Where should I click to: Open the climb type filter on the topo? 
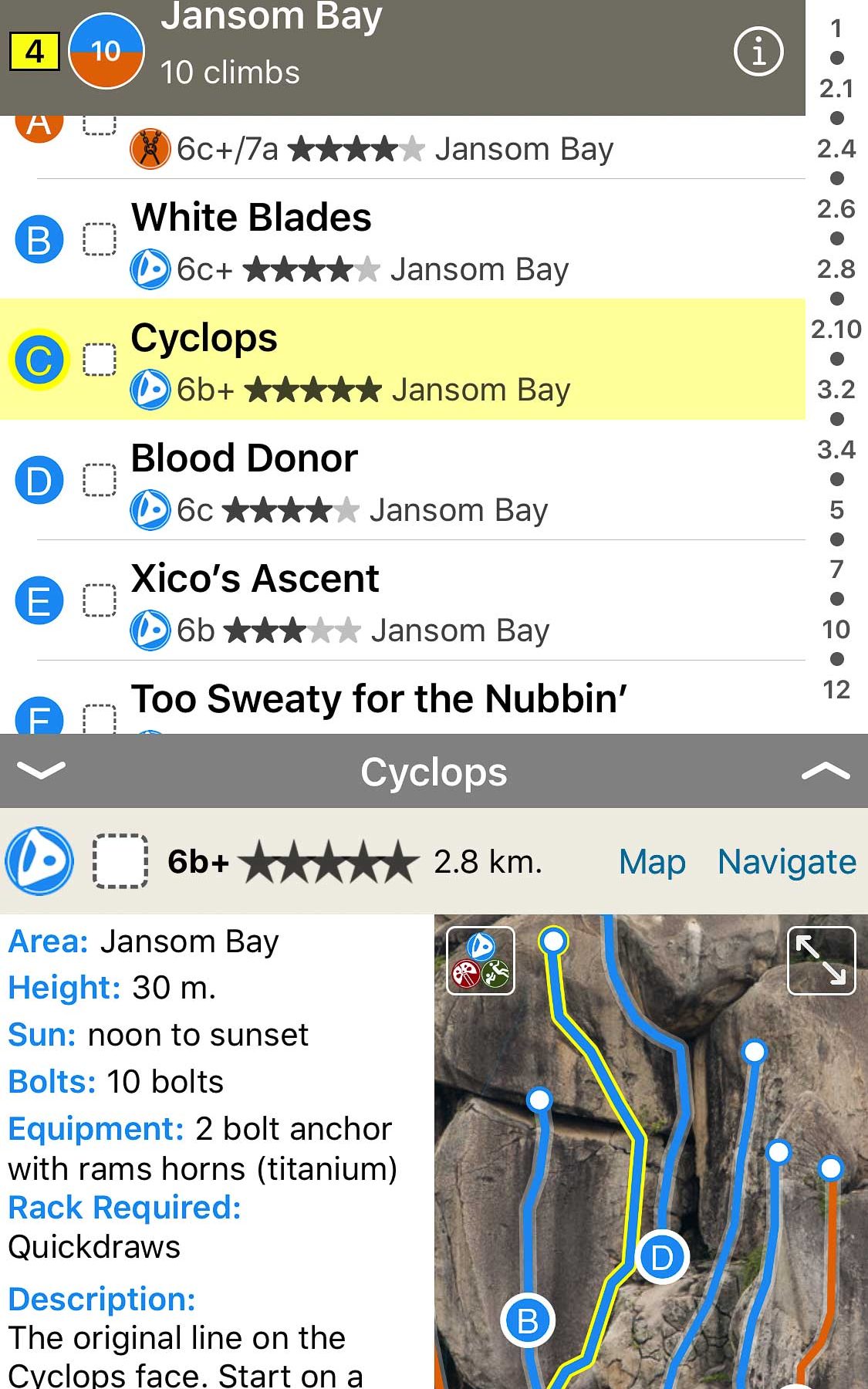(x=481, y=960)
